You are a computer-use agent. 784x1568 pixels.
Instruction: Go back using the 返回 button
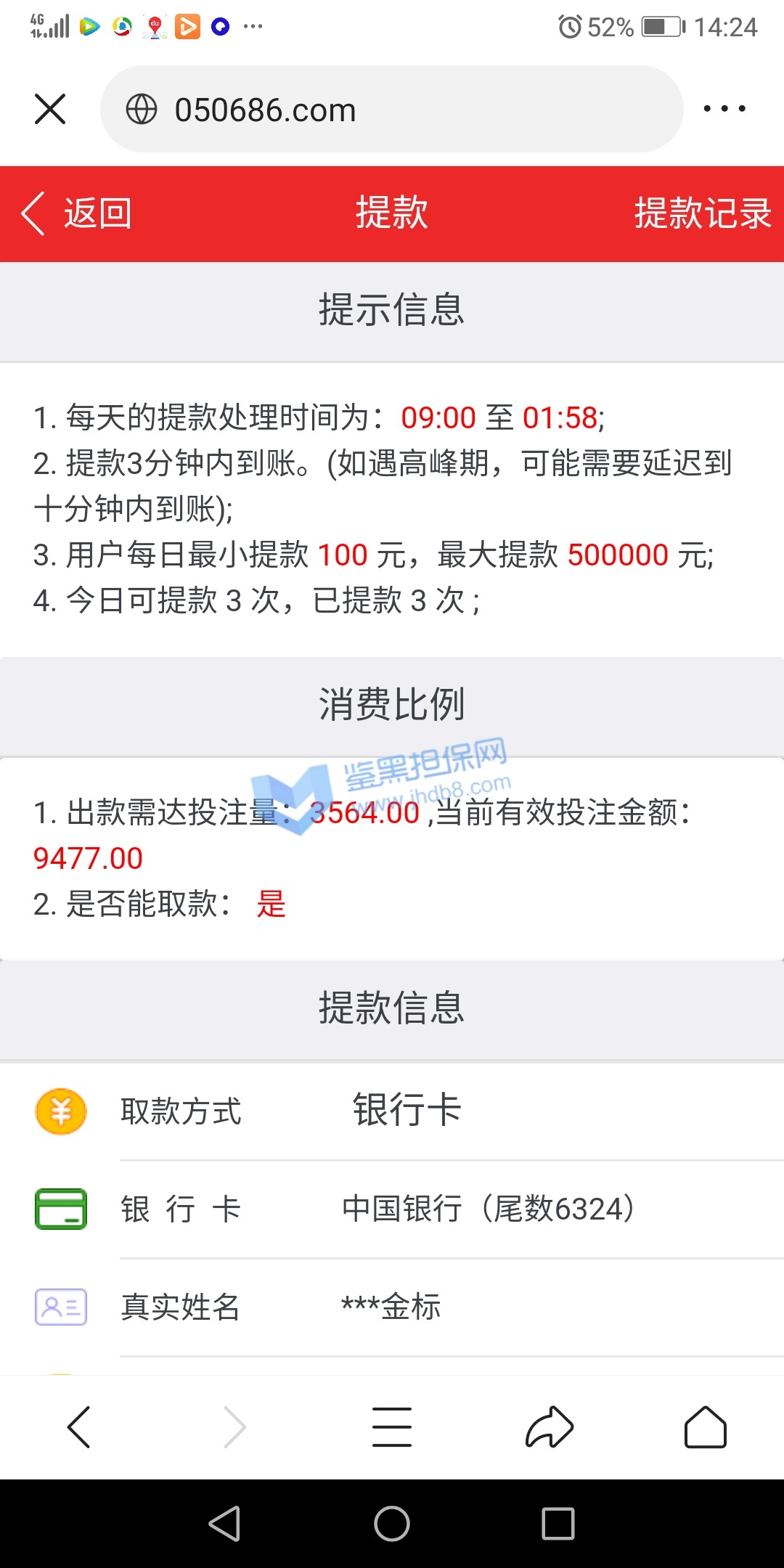pyautogui.click(x=76, y=213)
